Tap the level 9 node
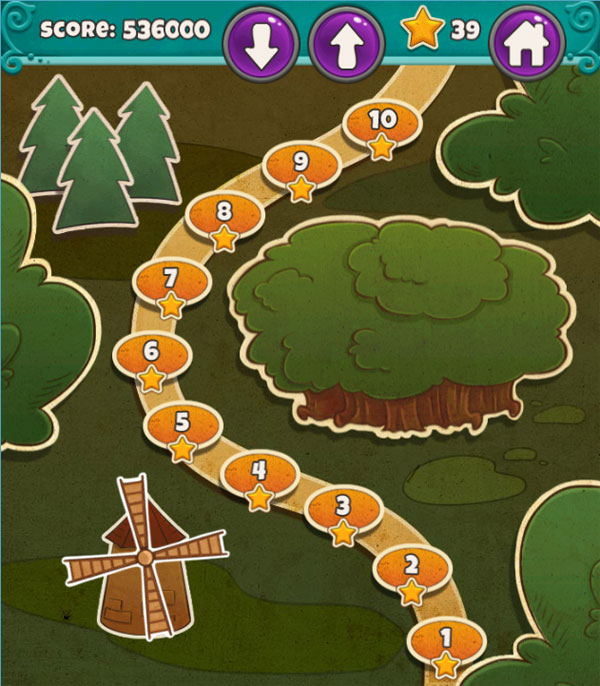The image size is (600, 686). pyautogui.click(x=300, y=165)
